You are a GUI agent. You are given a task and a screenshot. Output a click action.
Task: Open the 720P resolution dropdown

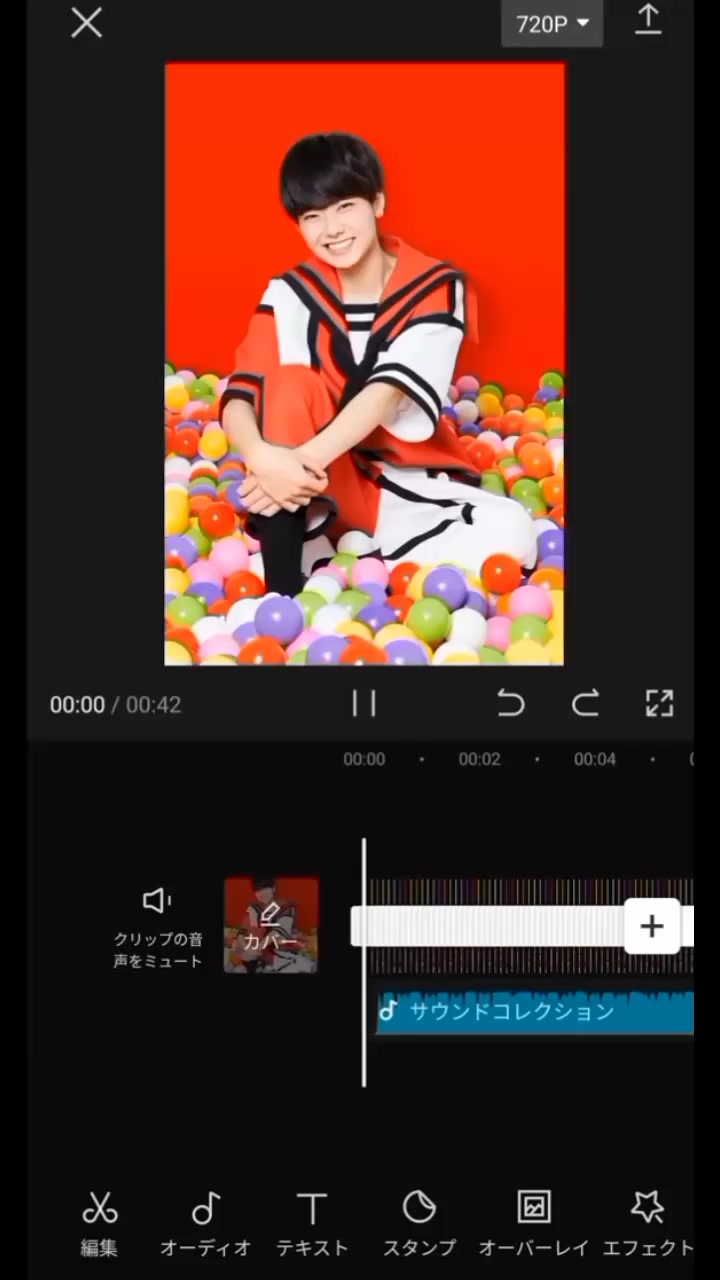pos(552,24)
